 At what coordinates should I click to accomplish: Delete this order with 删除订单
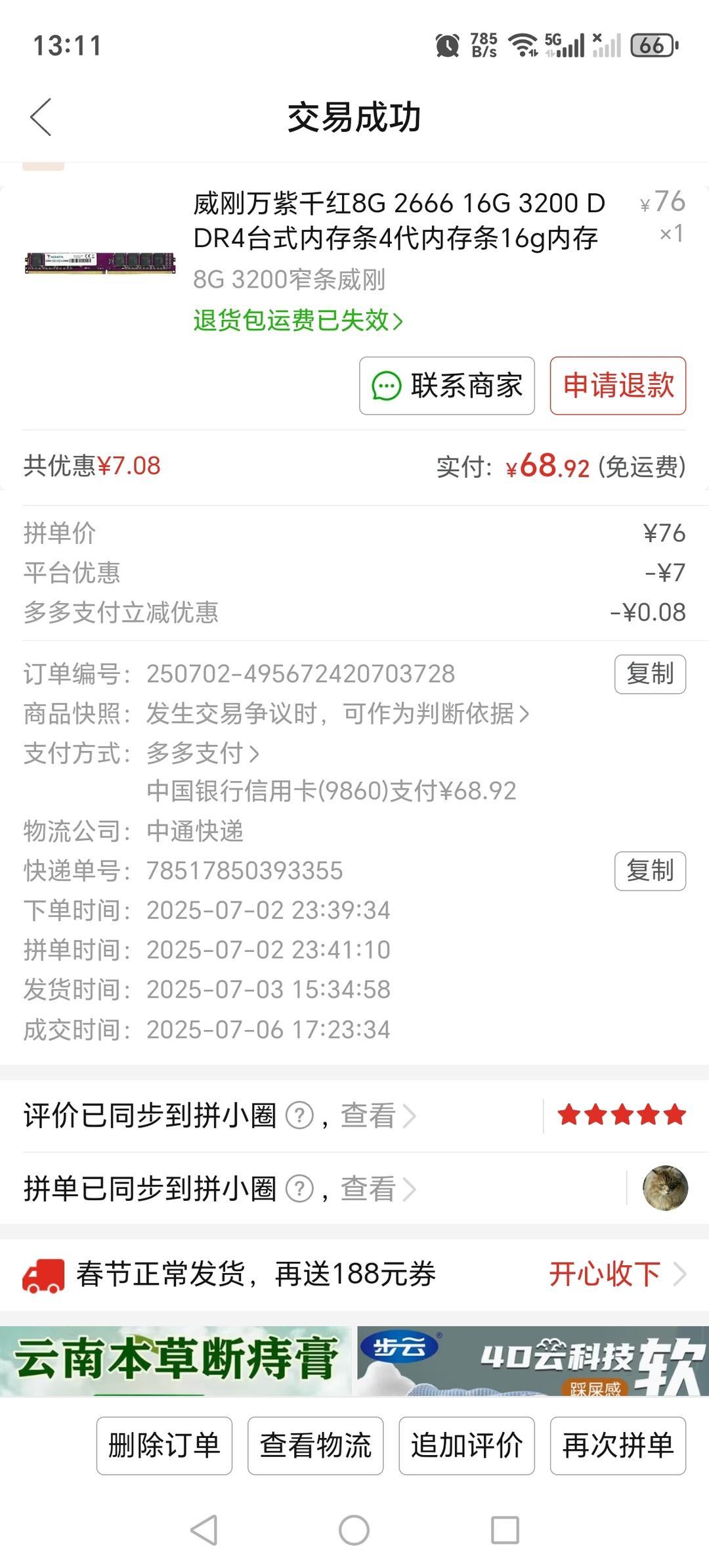tap(164, 1446)
